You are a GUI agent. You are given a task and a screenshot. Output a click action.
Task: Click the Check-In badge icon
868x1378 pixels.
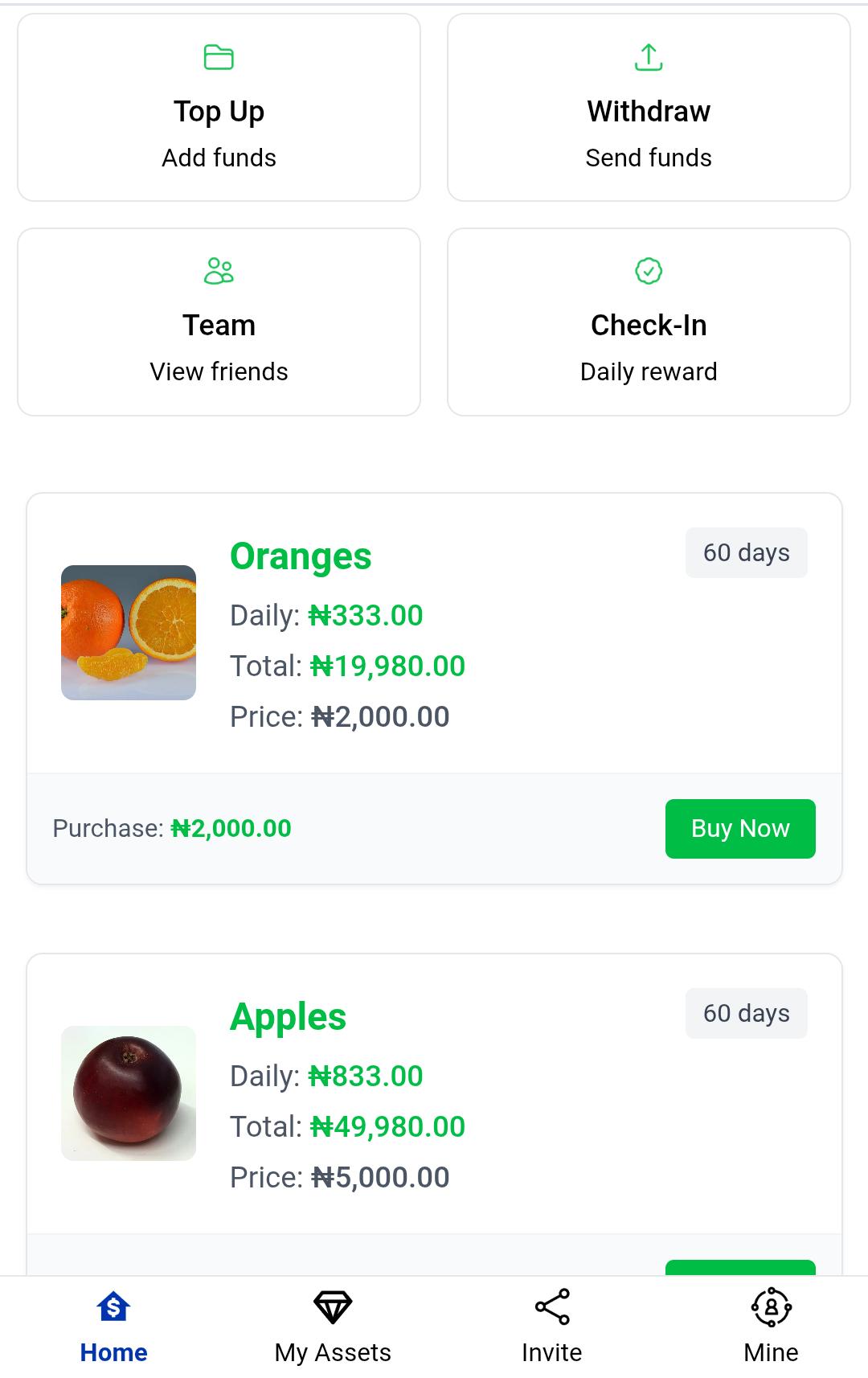[x=648, y=271]
